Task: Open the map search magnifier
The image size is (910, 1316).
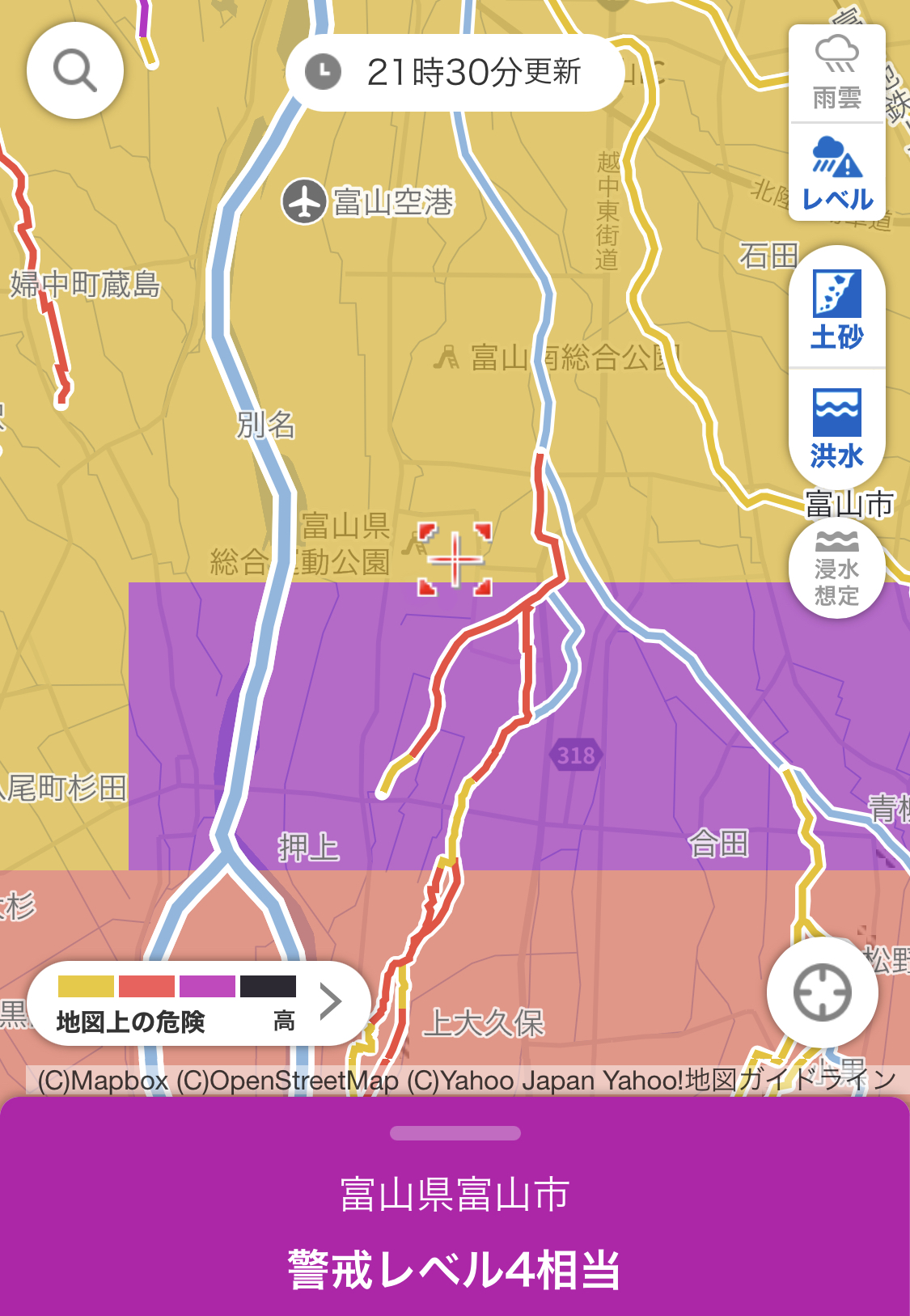Action: 75,70
